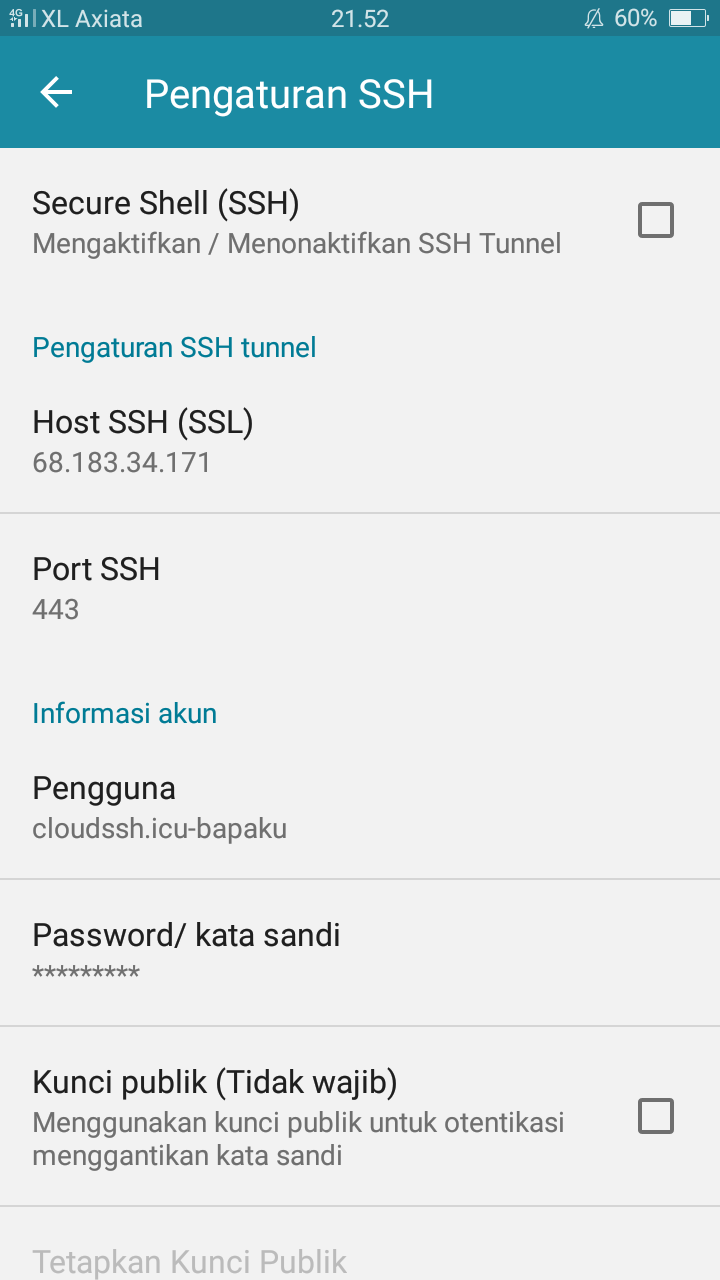Go back using the arrow icon

[x=56, y=93]
